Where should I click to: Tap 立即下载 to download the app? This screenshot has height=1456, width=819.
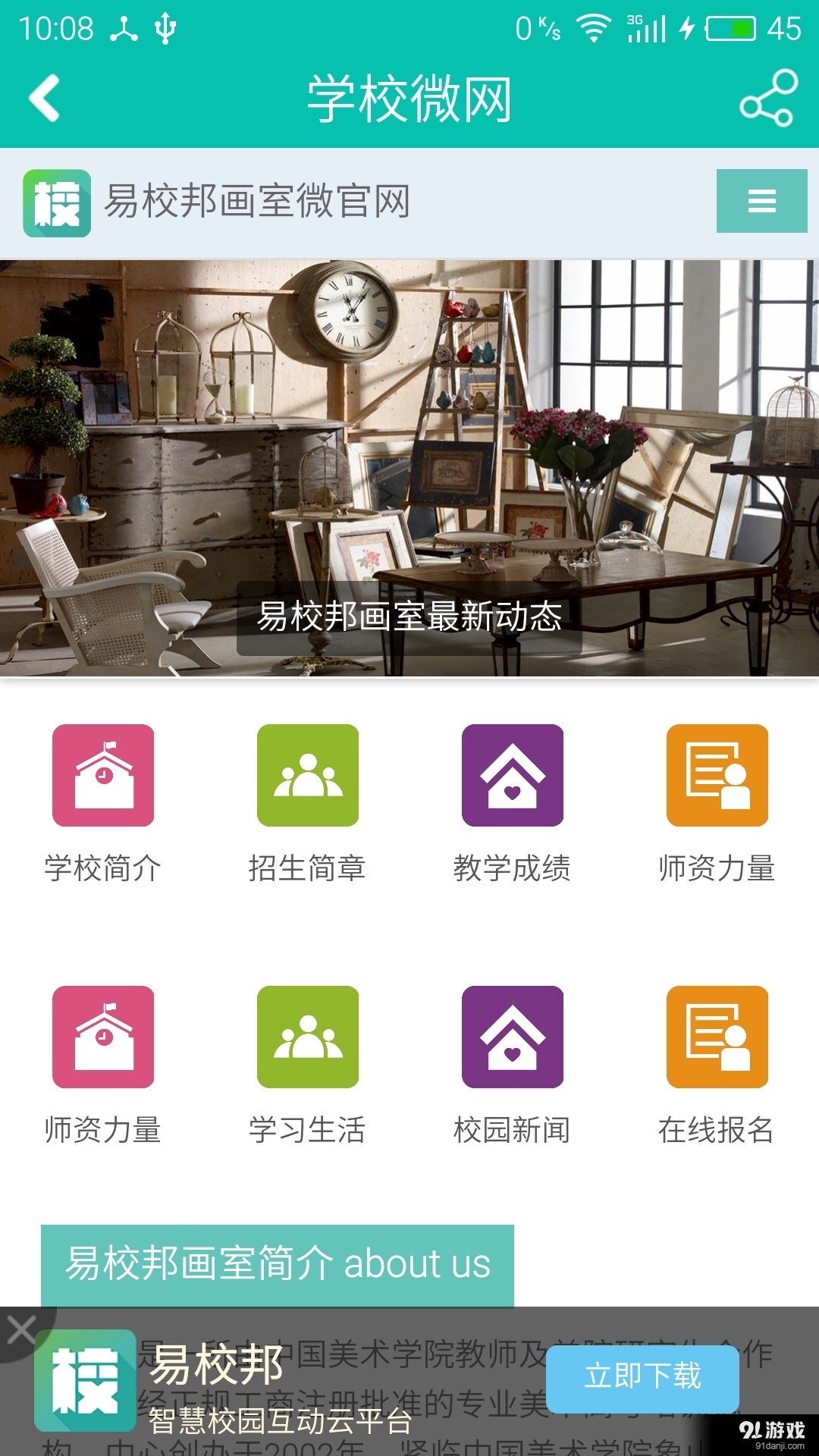(642, 1376)
